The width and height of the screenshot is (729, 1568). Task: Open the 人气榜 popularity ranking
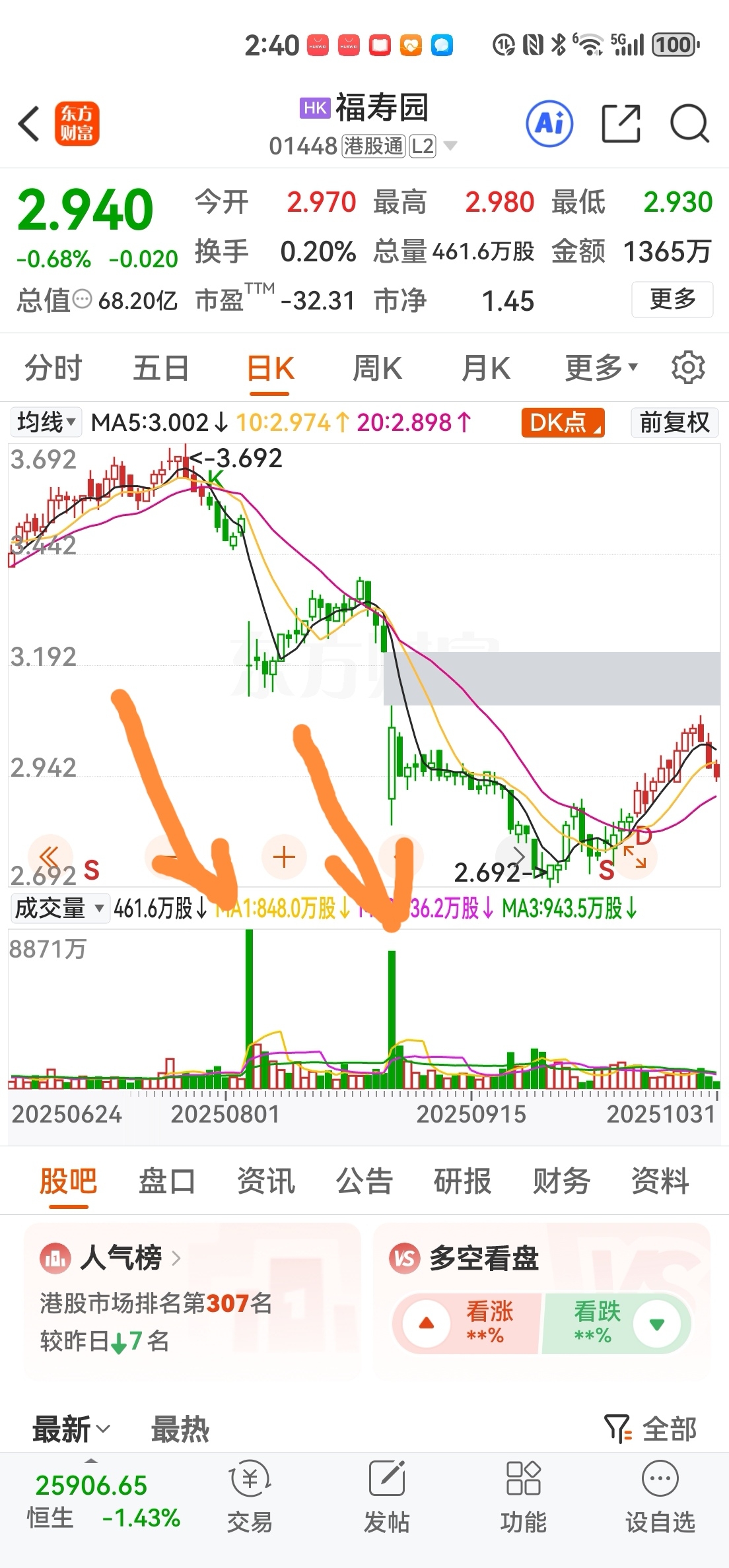point(122,1258)
